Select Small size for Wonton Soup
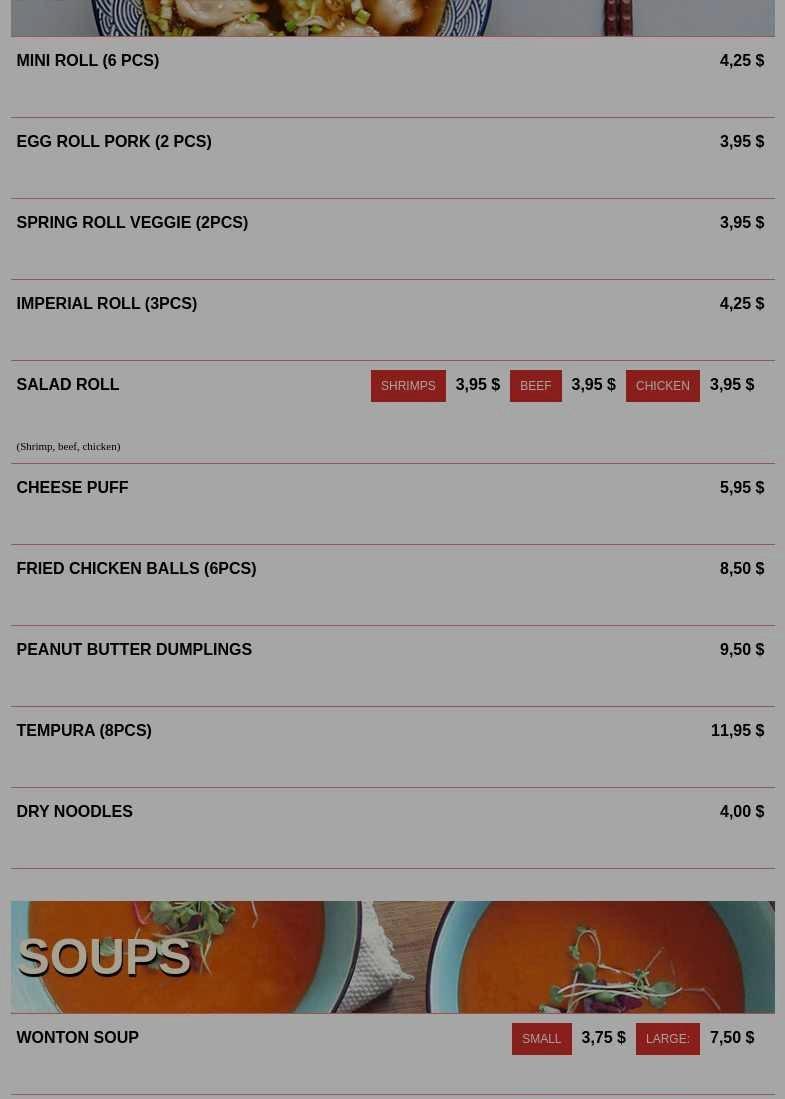 point(541,1039)
